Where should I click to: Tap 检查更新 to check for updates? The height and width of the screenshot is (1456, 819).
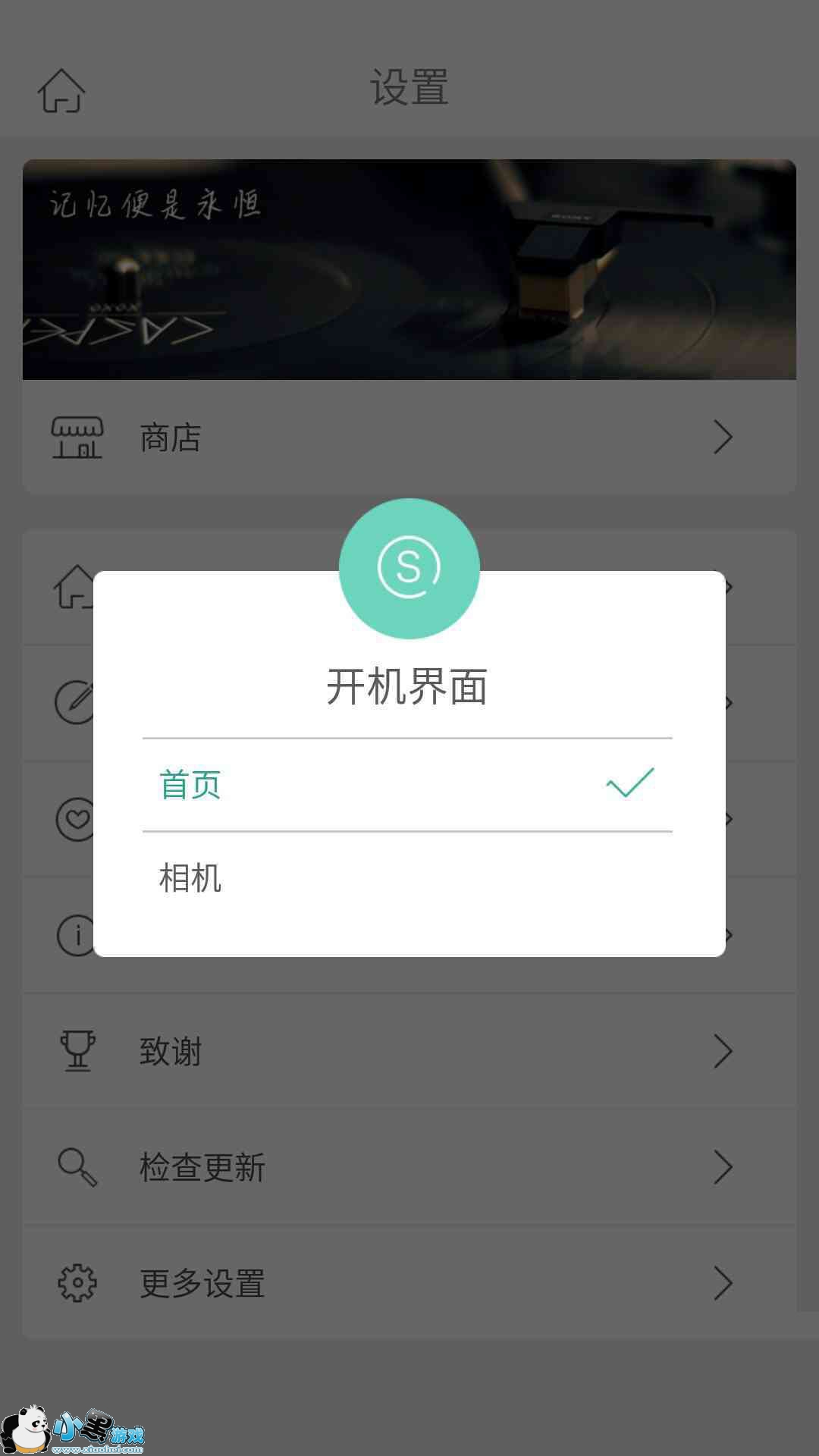(x=409, y=1167)
